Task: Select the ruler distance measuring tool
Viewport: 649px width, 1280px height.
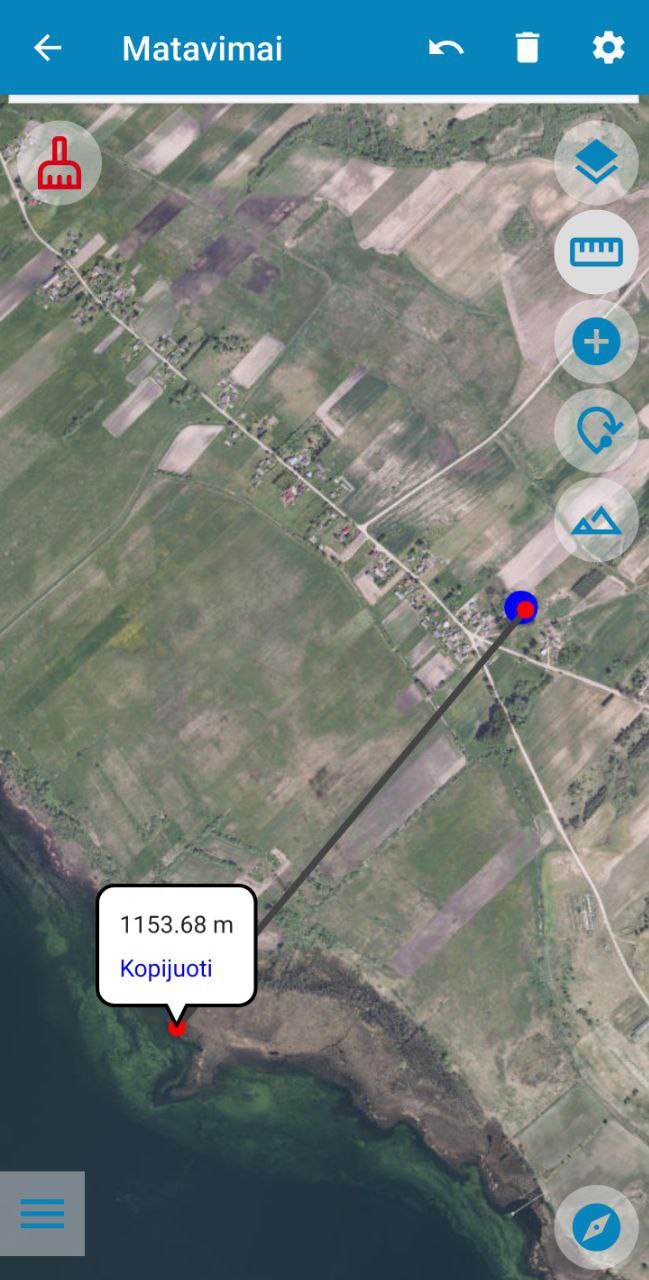Action: point(597,252)
